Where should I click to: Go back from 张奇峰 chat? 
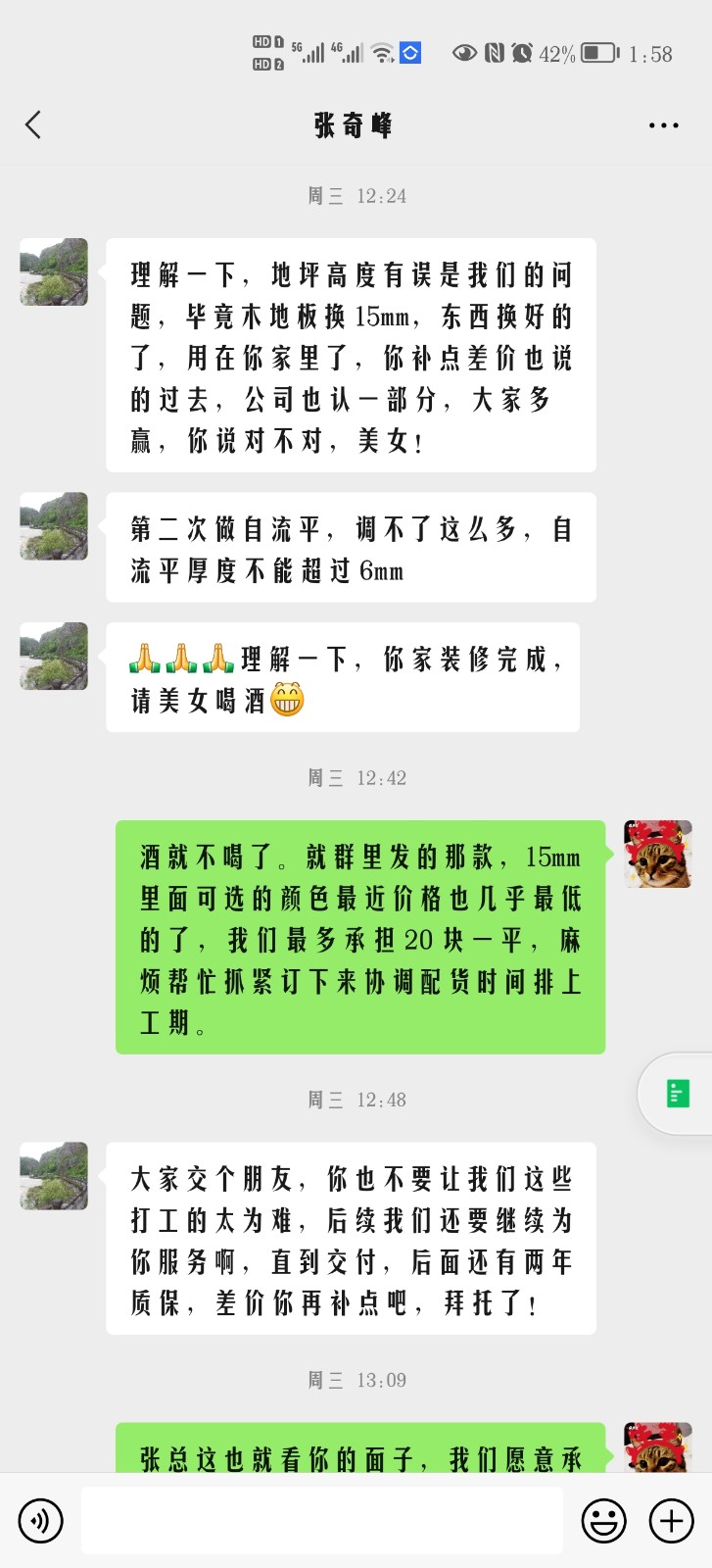[33, 125]
